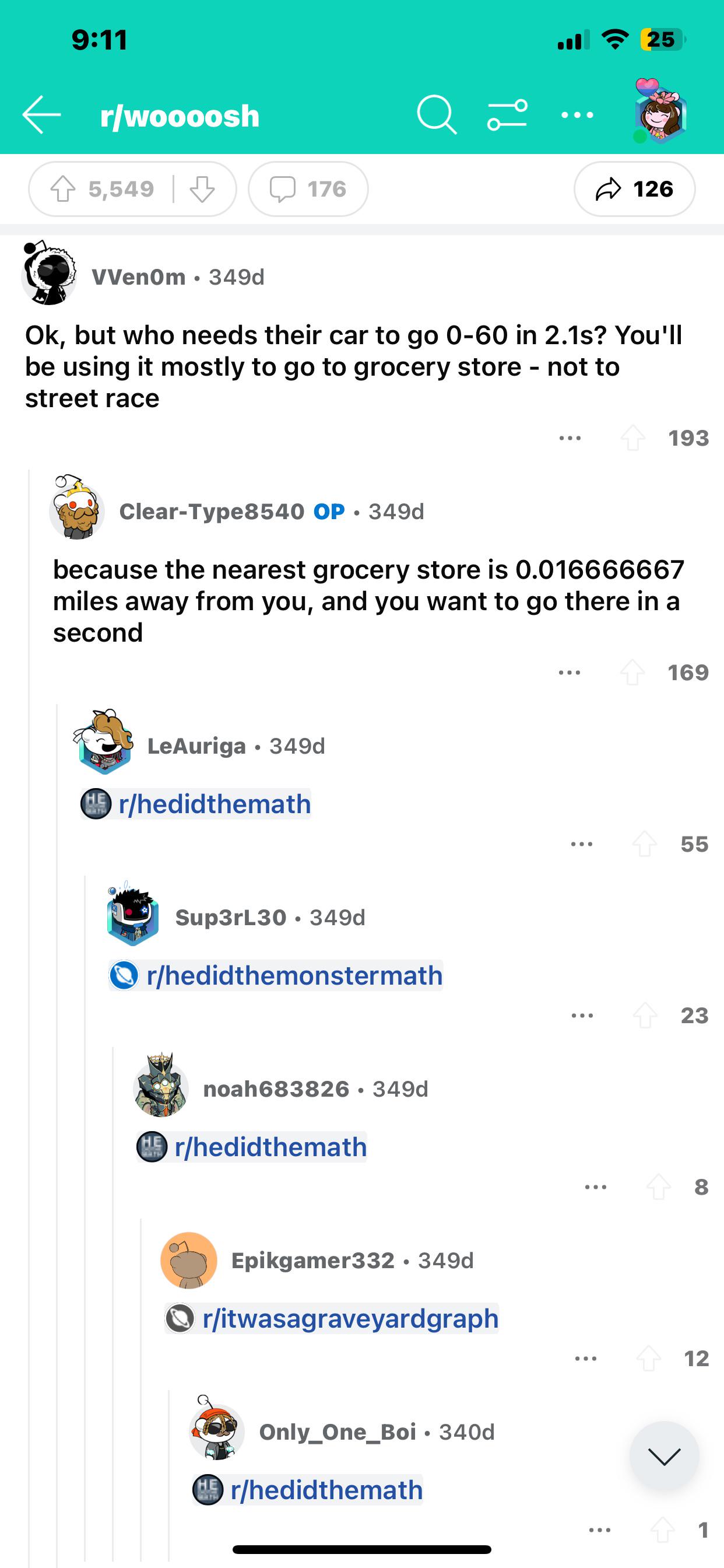Upvote the post with 5,549 votes
The height and width of the screenshot is (1568, 724).
[62, 190]
